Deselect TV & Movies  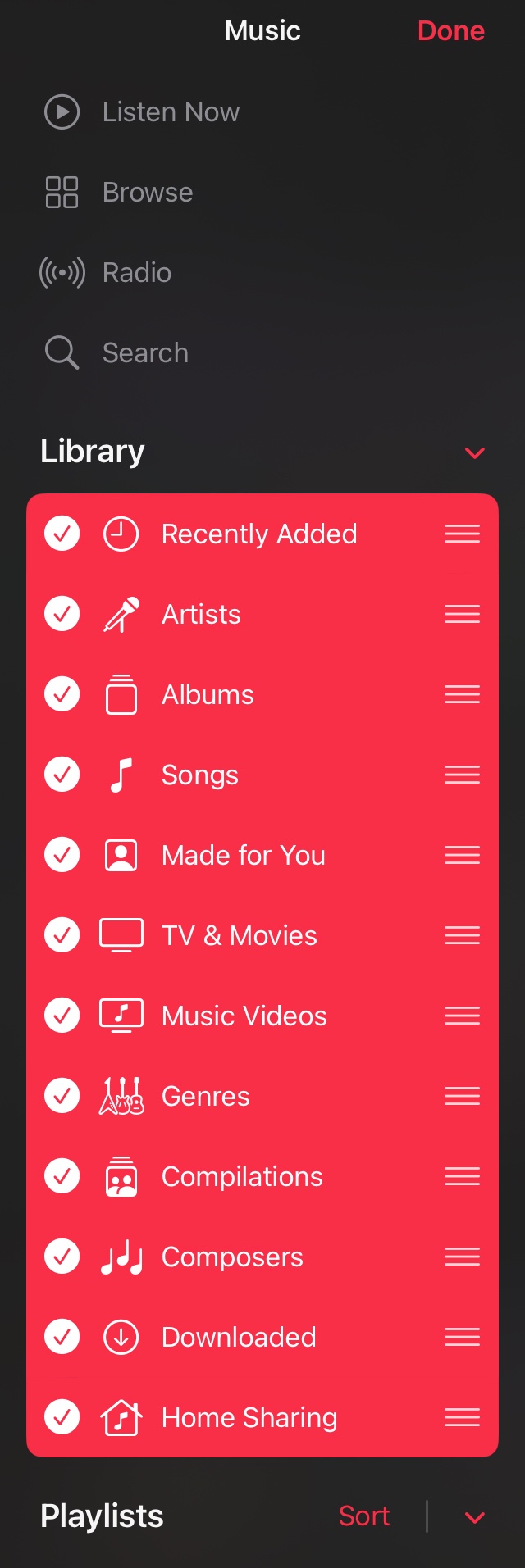(x=62, y=935)
